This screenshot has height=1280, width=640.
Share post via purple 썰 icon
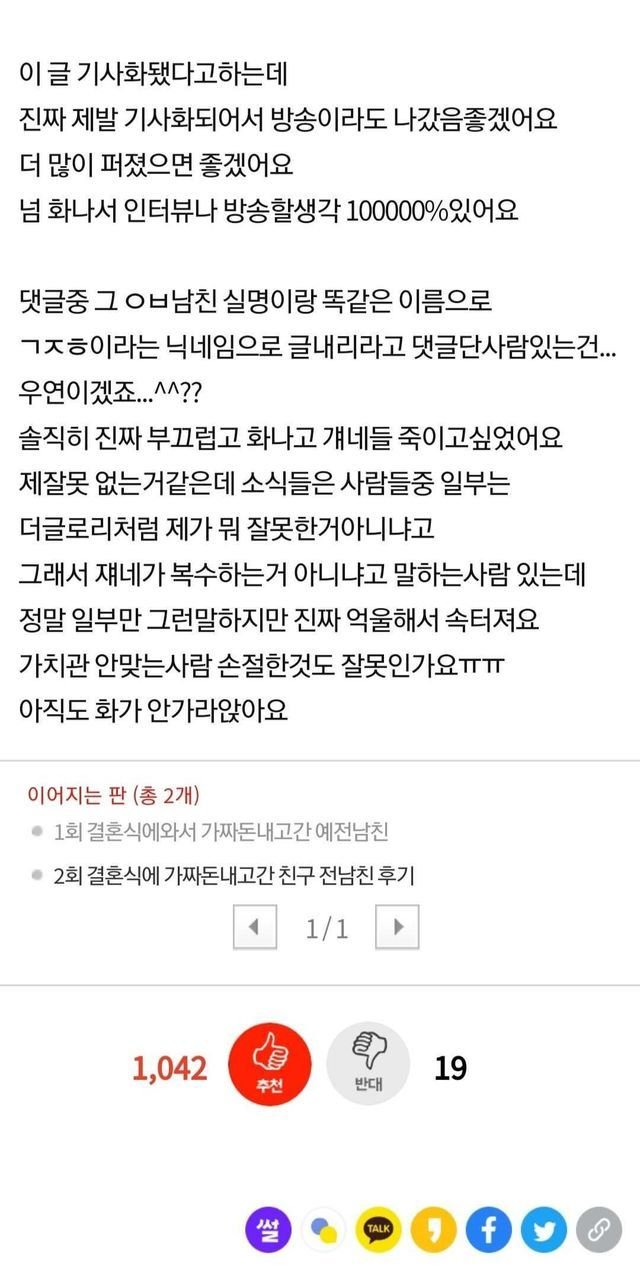coord(269,1229)
